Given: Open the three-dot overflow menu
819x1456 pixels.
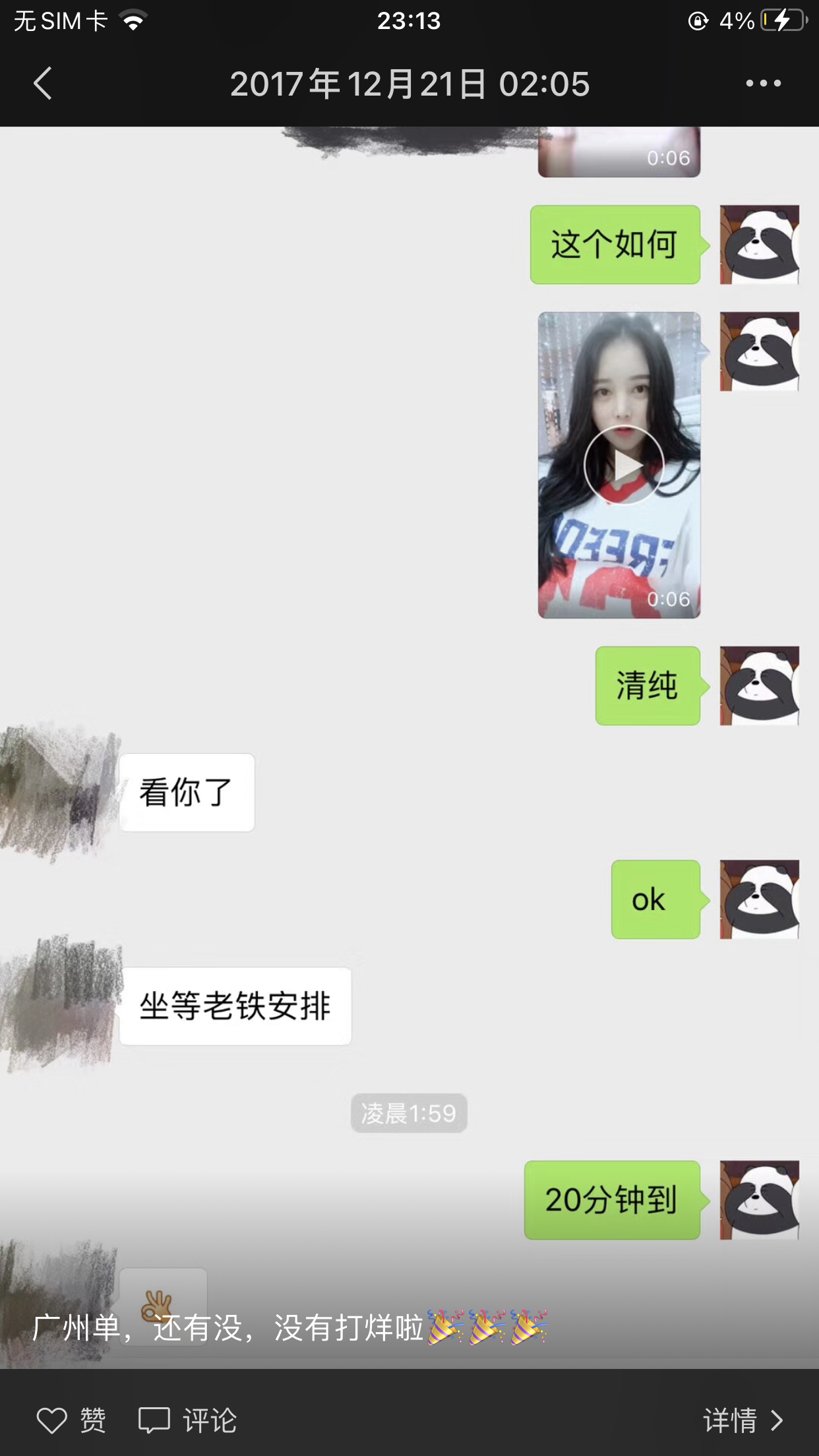Looking at the screenshot, I should (763, 84).
